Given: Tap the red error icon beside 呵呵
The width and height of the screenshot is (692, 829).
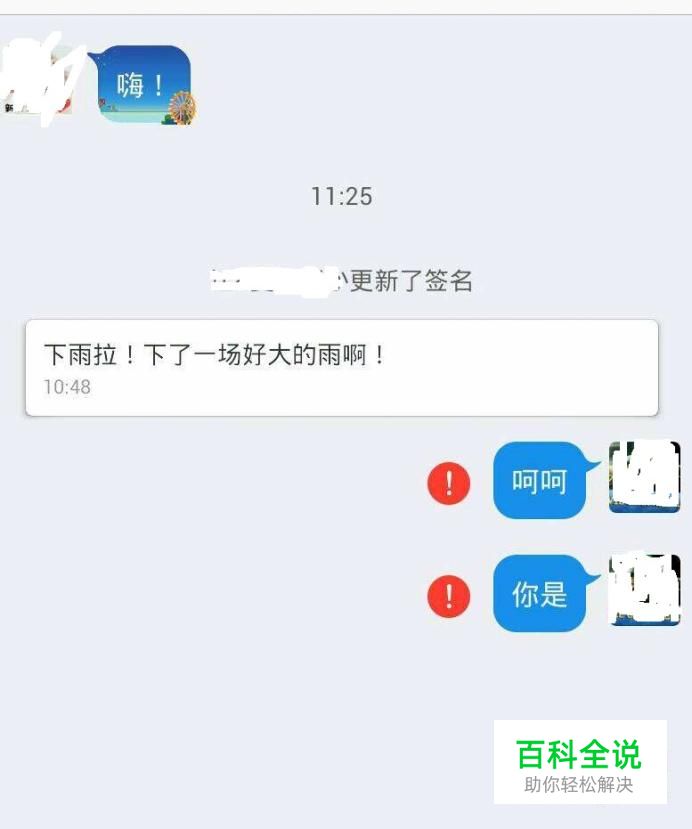Looking at the screenshot, I should click(x=449, y=483).
